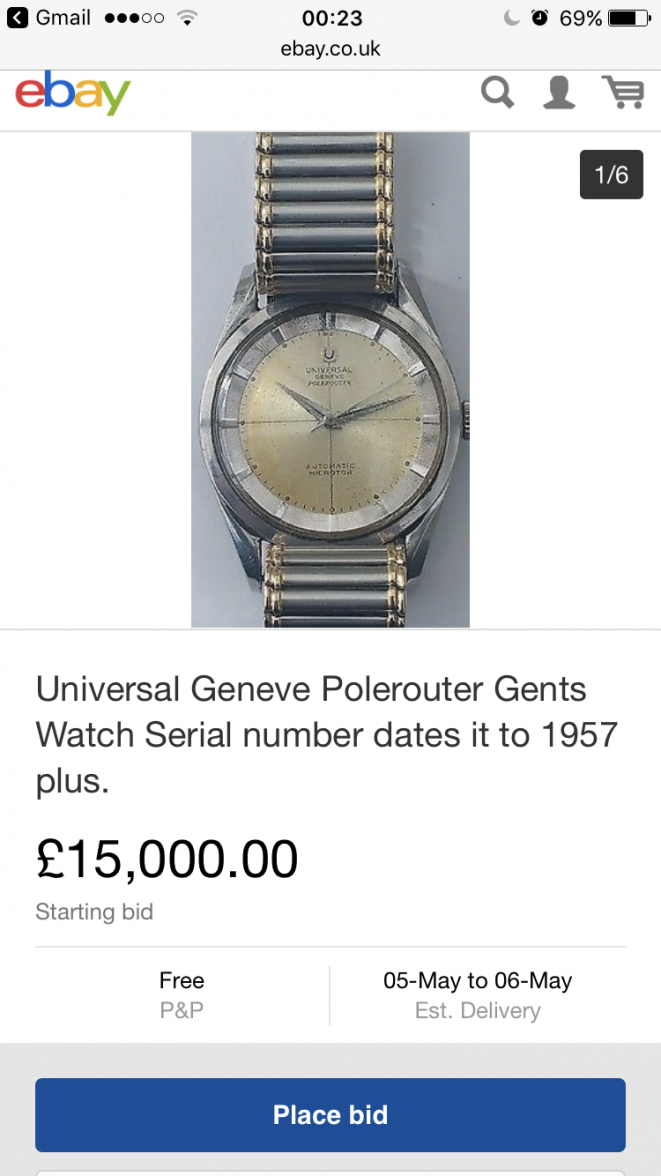Tap the ebay.co.uk address bar
The width and height of the screenshot is (661, 1176).
click(330, 48)
